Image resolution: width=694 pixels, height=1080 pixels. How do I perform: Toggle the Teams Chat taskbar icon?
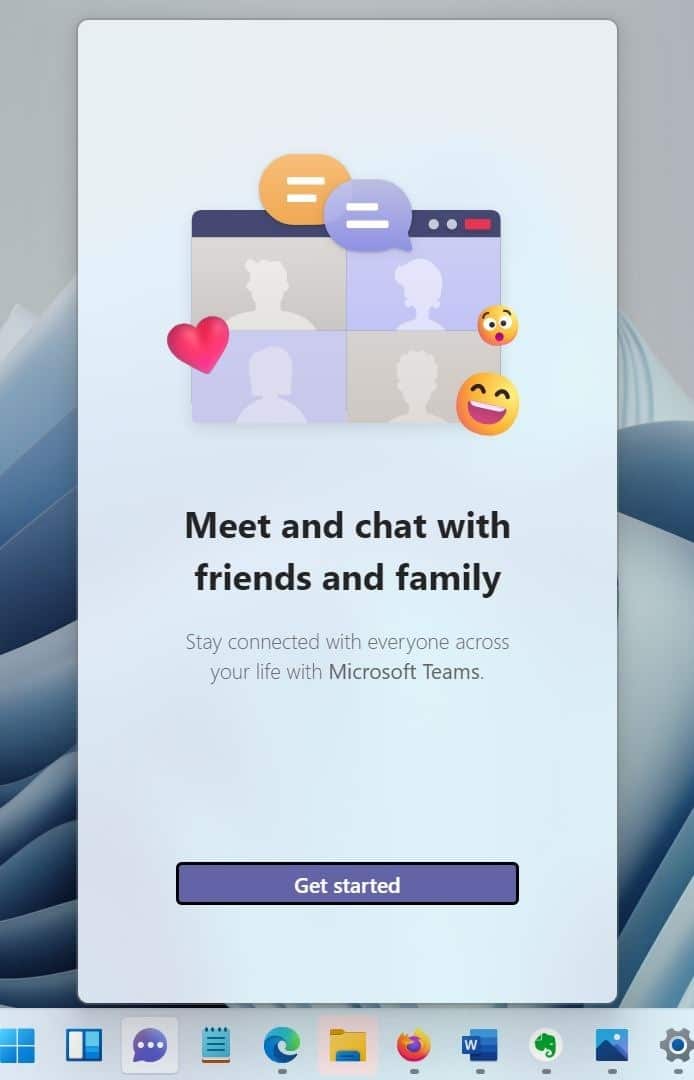pos(150,1046)
